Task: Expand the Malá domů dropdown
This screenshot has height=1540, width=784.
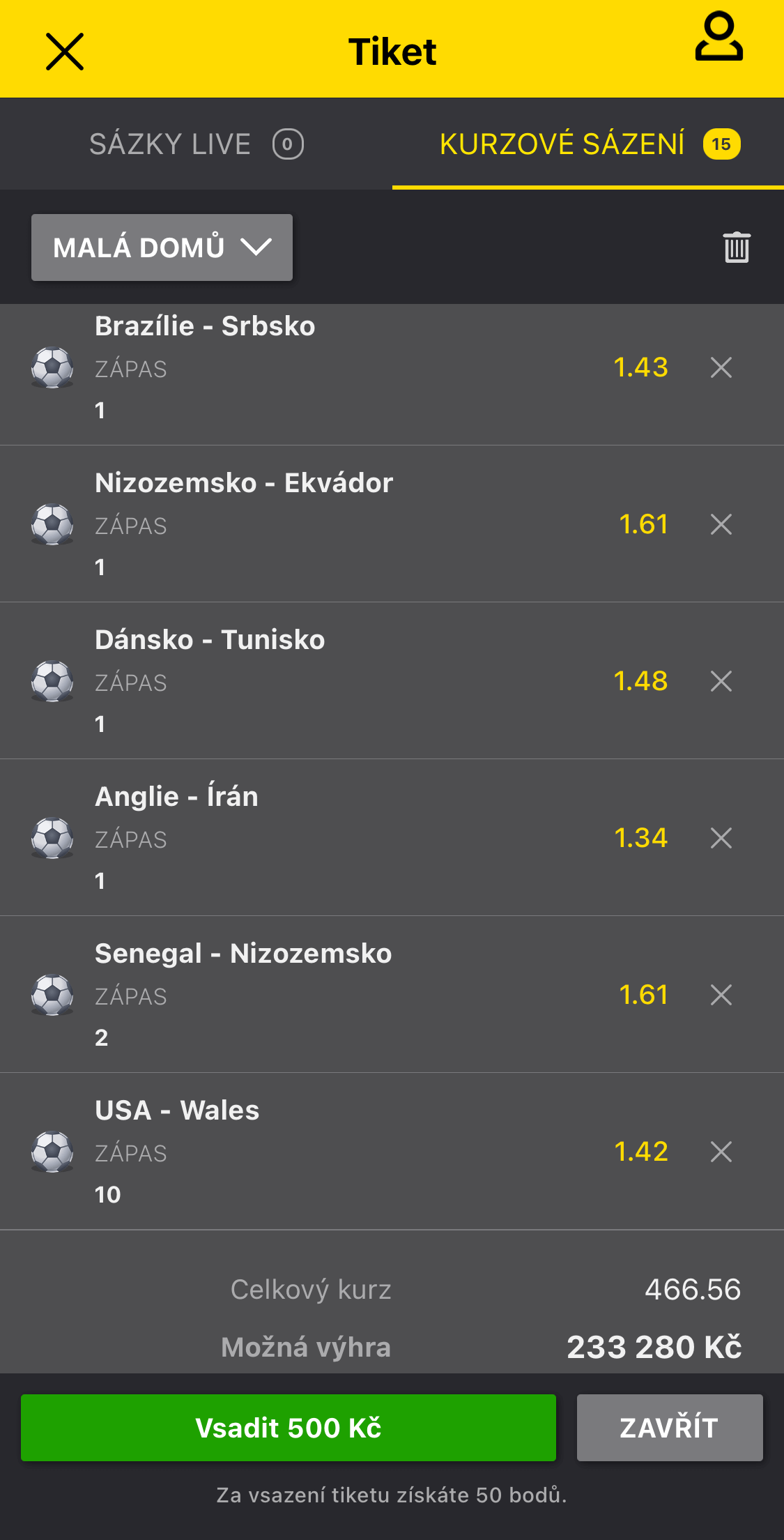Action: (x=162, y=247)
